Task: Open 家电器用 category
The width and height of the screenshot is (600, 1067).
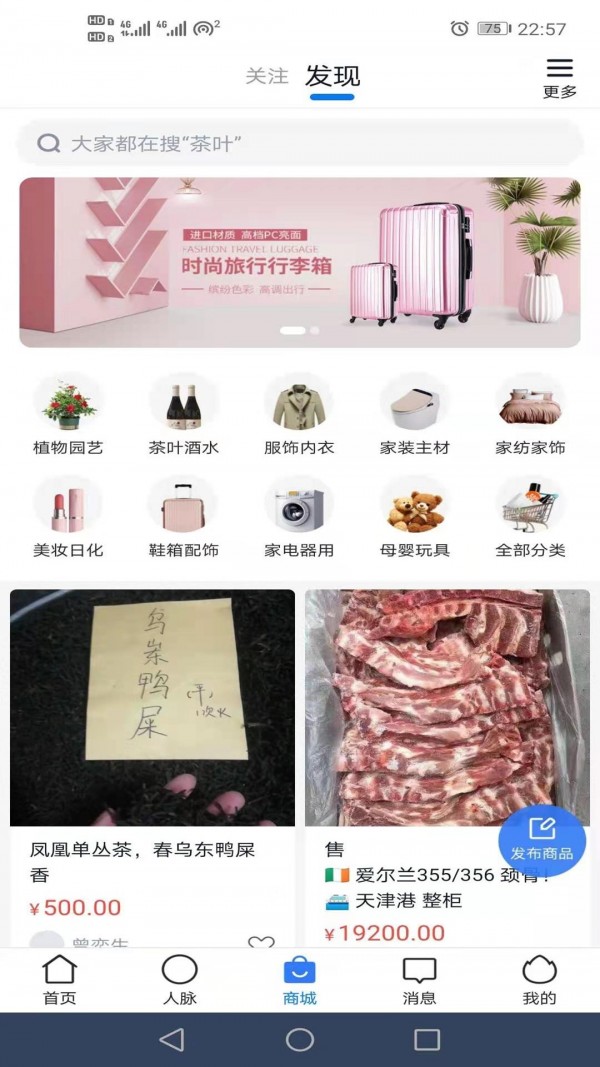Action: pos(299,517)
